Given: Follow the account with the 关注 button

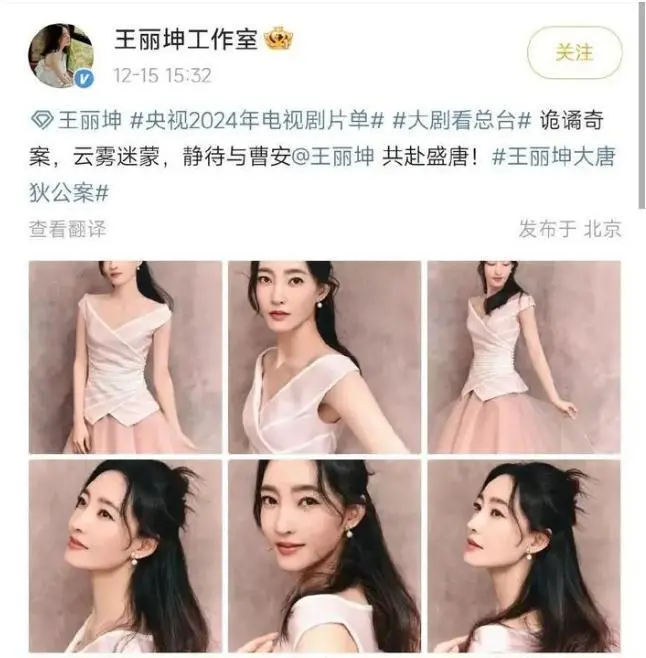Looking at the screenshot, I should 574,53.
